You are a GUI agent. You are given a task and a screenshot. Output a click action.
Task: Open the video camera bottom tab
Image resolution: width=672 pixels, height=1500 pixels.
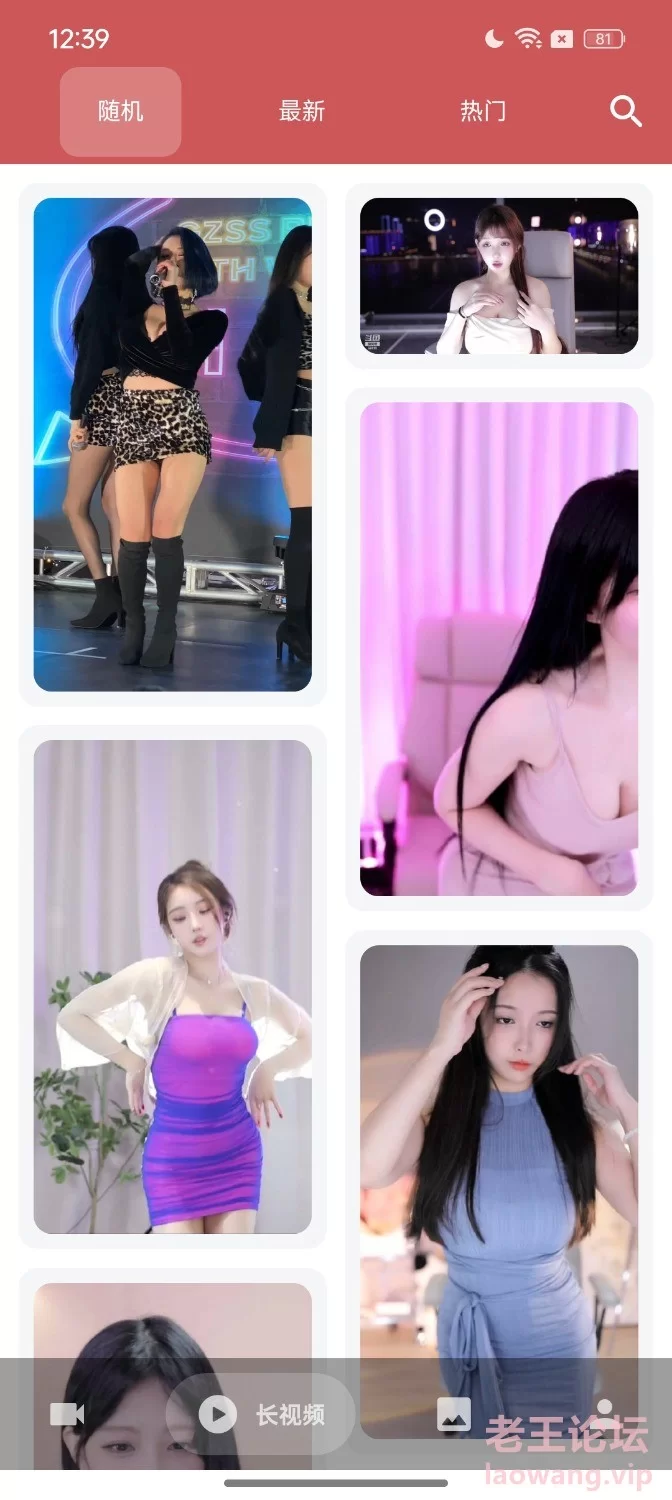[x=67, y=1414]
